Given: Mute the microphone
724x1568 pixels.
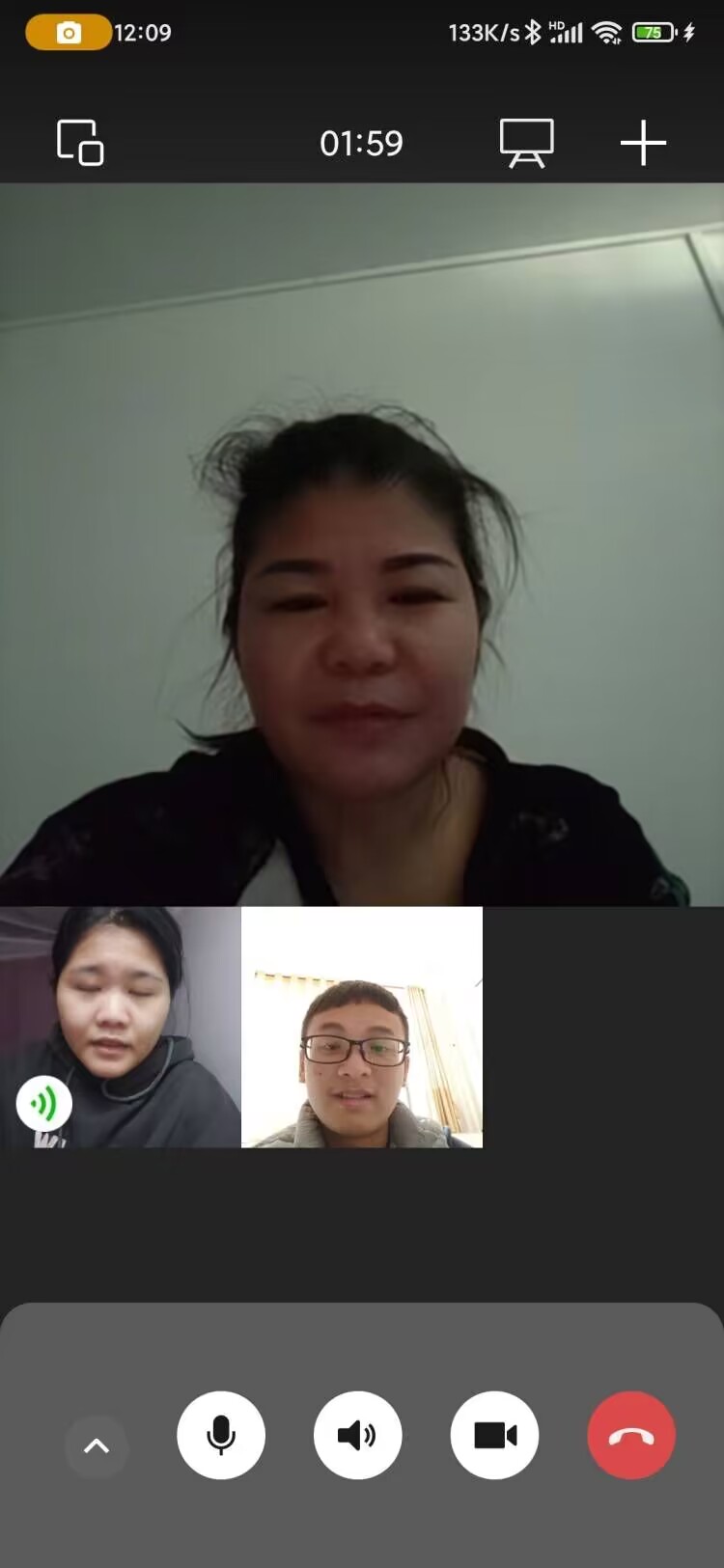Looking at the screenshot, I should pyautogui.click(x=221, y=1435).
